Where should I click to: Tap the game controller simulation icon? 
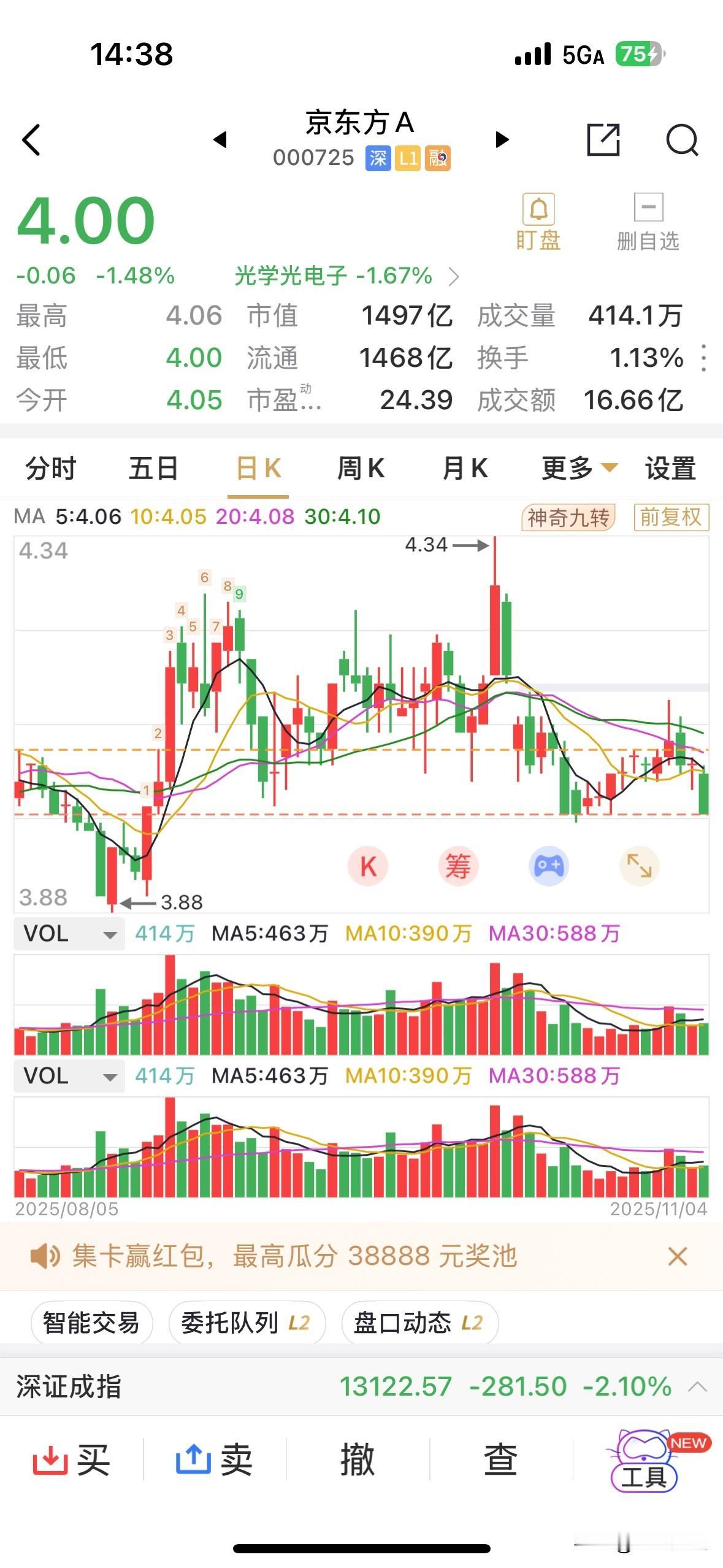click(x=550, y=866)
